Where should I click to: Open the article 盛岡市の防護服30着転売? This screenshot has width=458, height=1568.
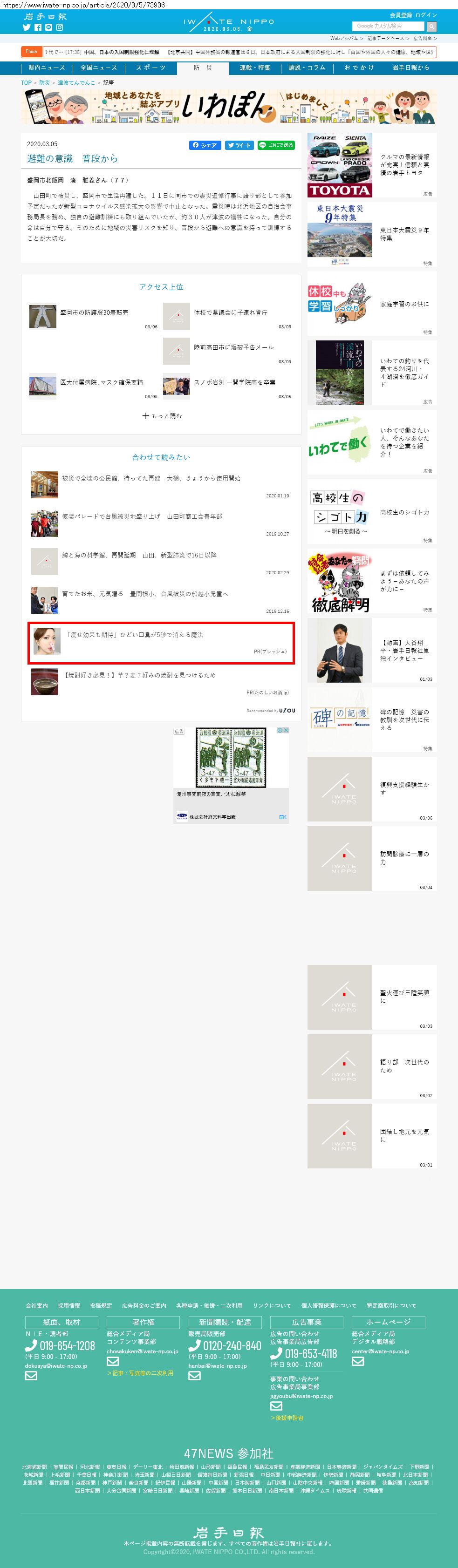(x=94, y=312)
